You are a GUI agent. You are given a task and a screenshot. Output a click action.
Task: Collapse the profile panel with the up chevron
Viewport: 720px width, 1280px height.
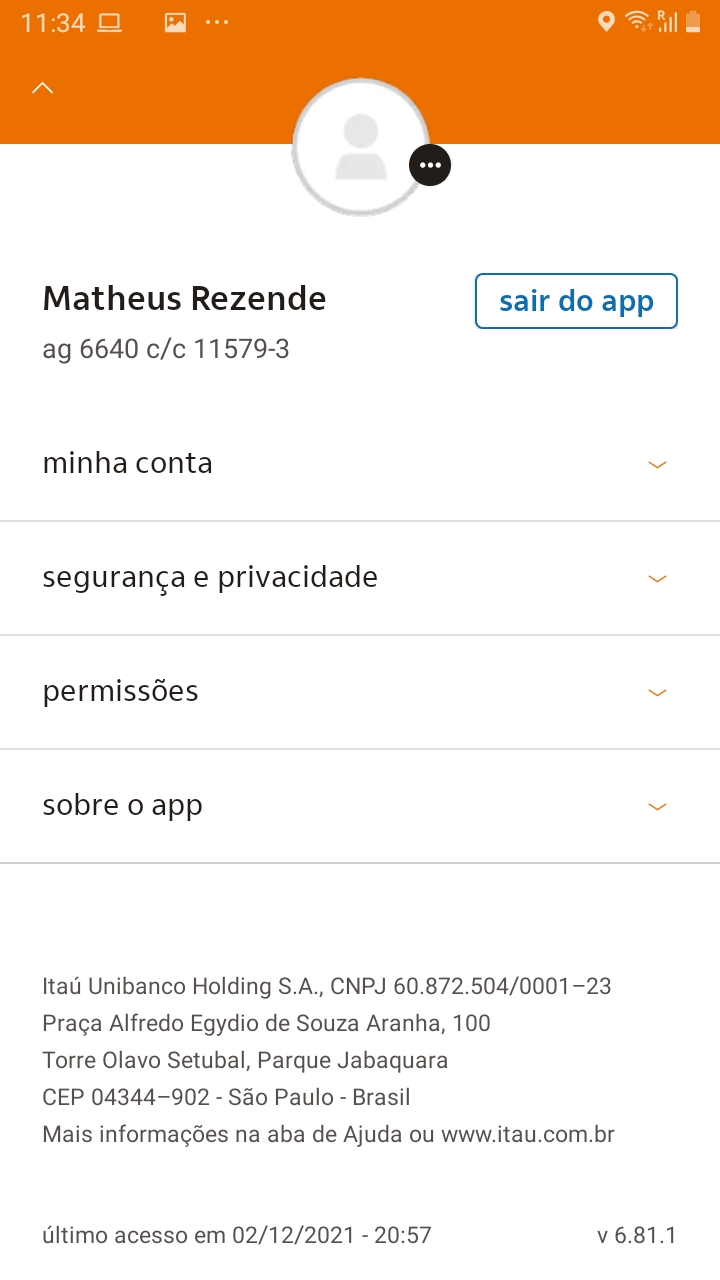(42, 88)
